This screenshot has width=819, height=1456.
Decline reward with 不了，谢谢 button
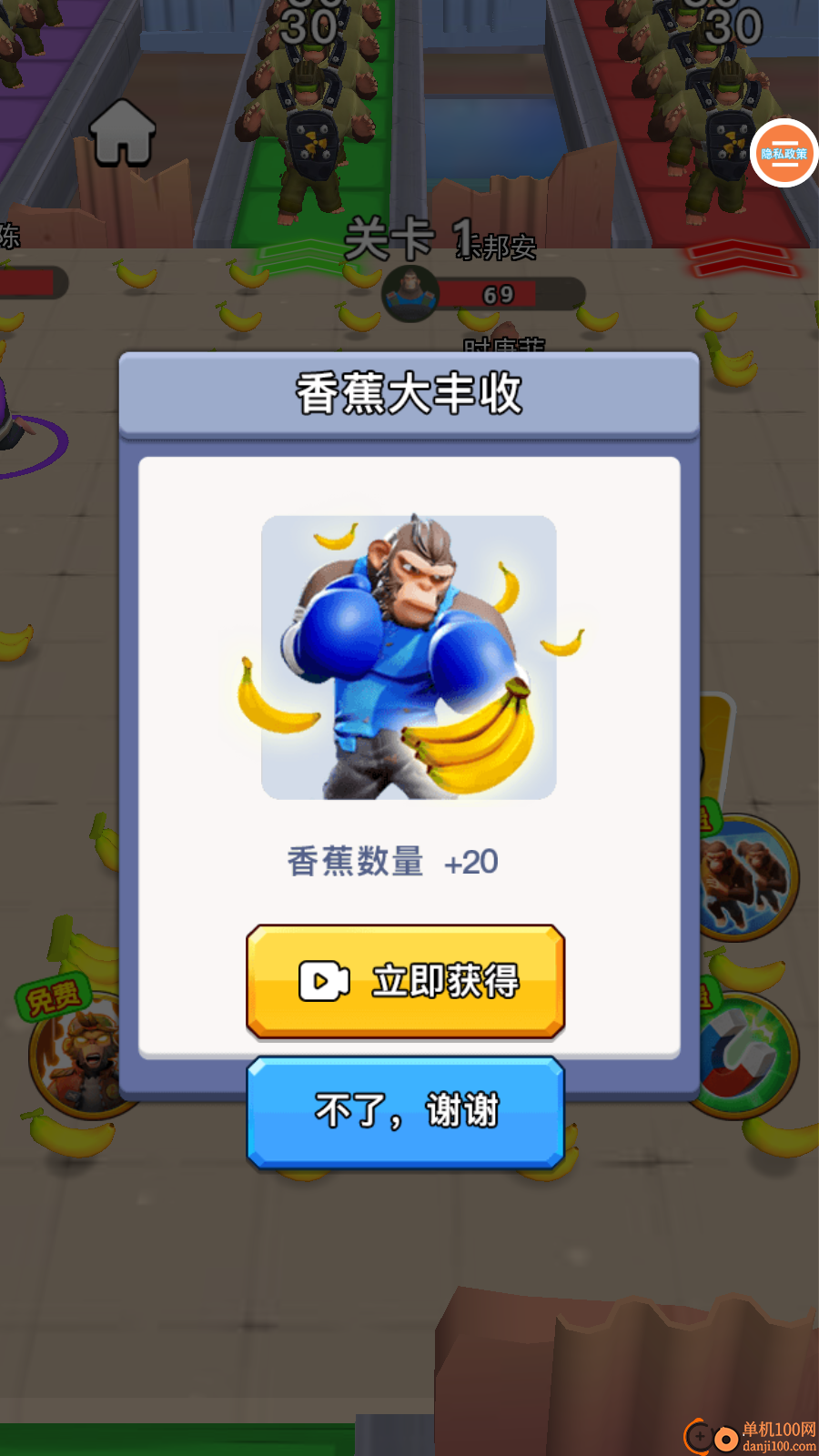pos(405,1110)
